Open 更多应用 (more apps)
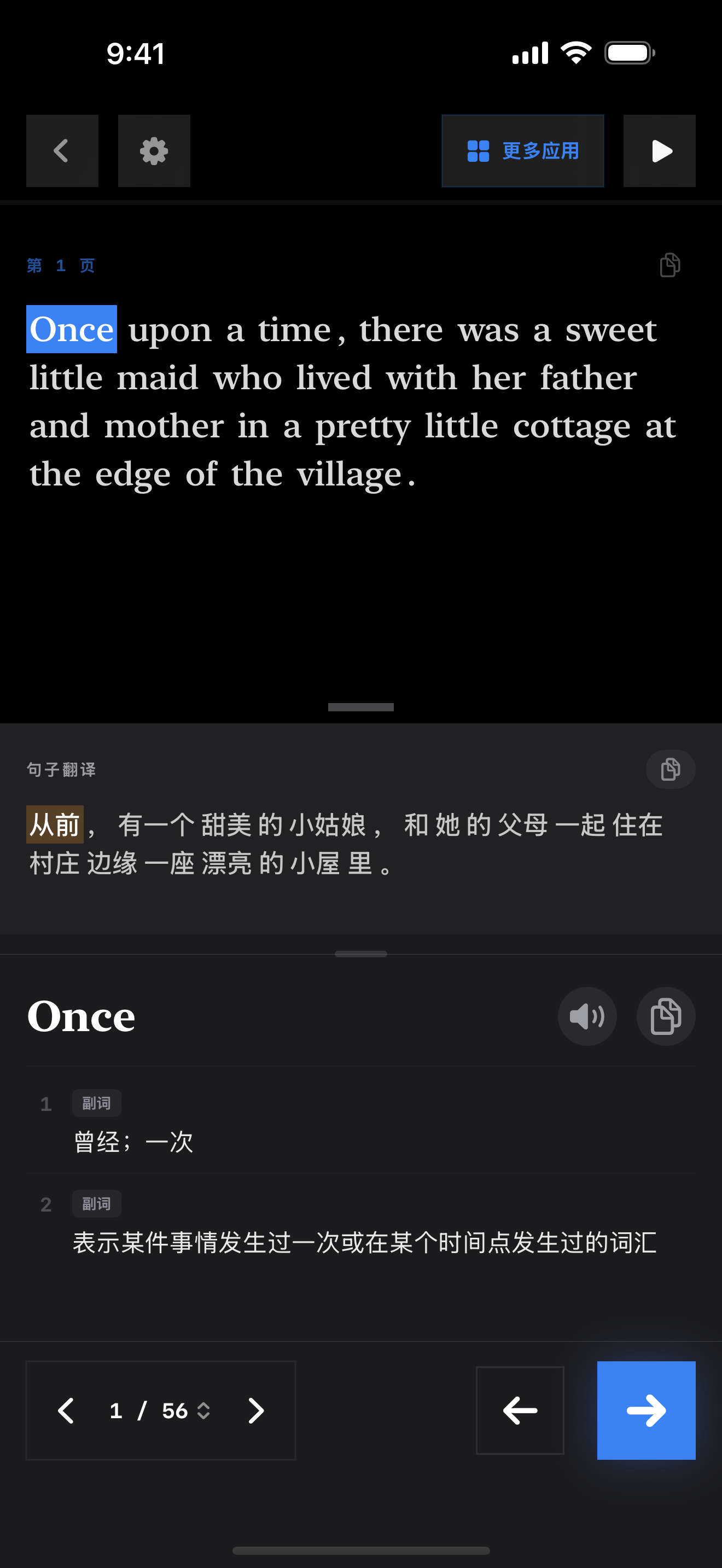The width and height of the screenshot is (722, 1568). click(x=522, y=150)
